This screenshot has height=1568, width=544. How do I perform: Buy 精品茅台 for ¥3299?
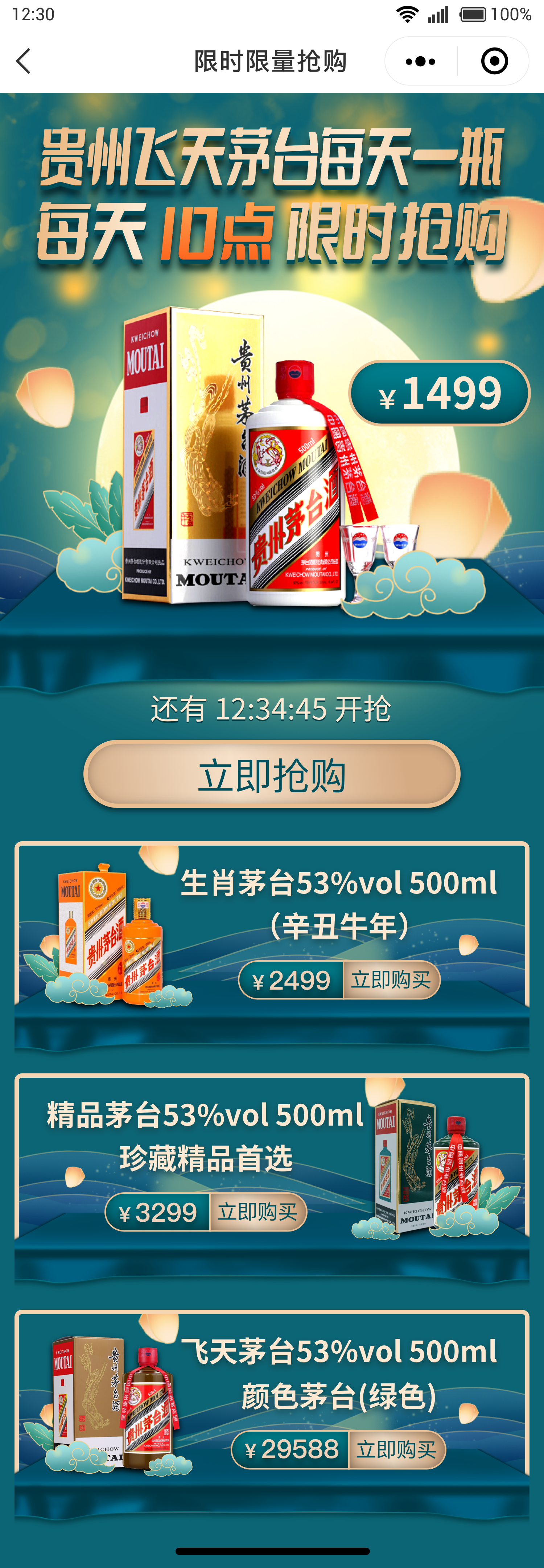click(257, 1212)
